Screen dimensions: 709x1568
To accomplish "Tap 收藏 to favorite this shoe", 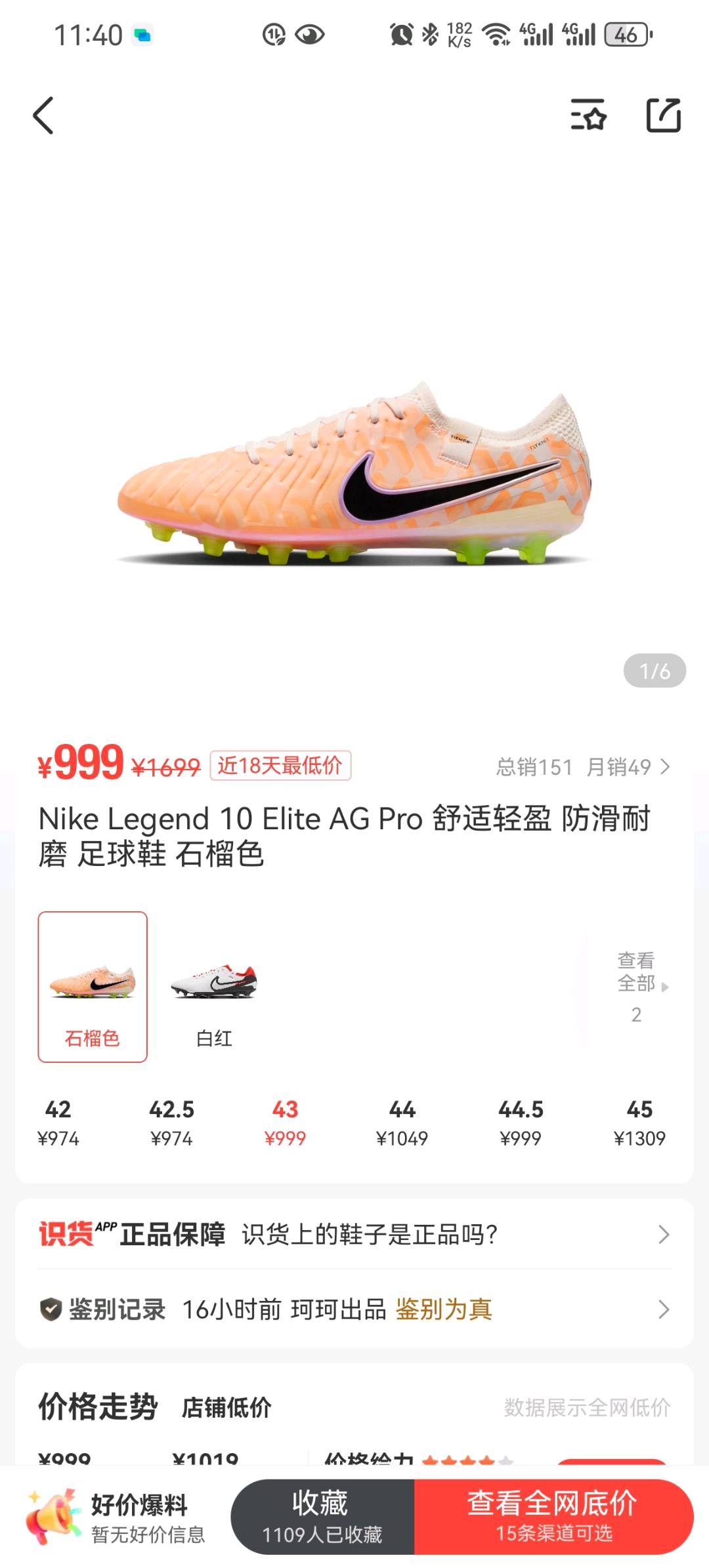I will pyautogui.click(x=322, y=1517).
